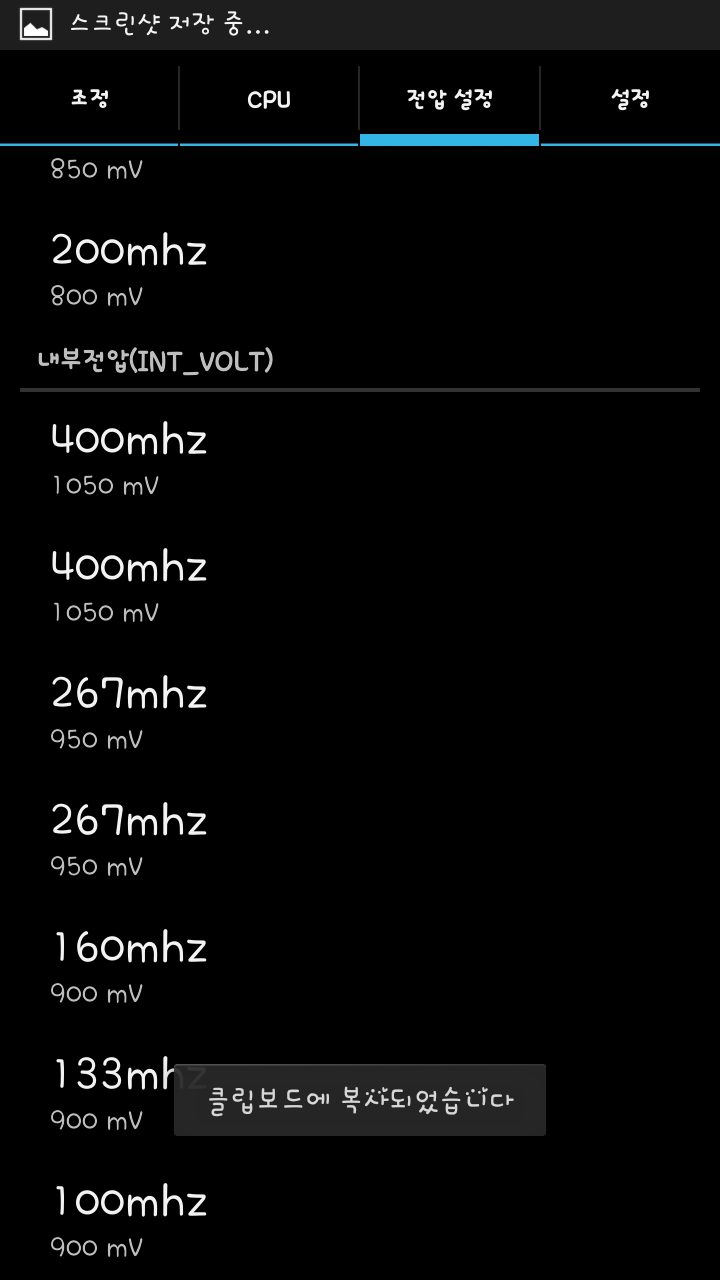Switch to the 조정 tab
The height and width of the screenshot is (1280, 720).
pos(89,99)
